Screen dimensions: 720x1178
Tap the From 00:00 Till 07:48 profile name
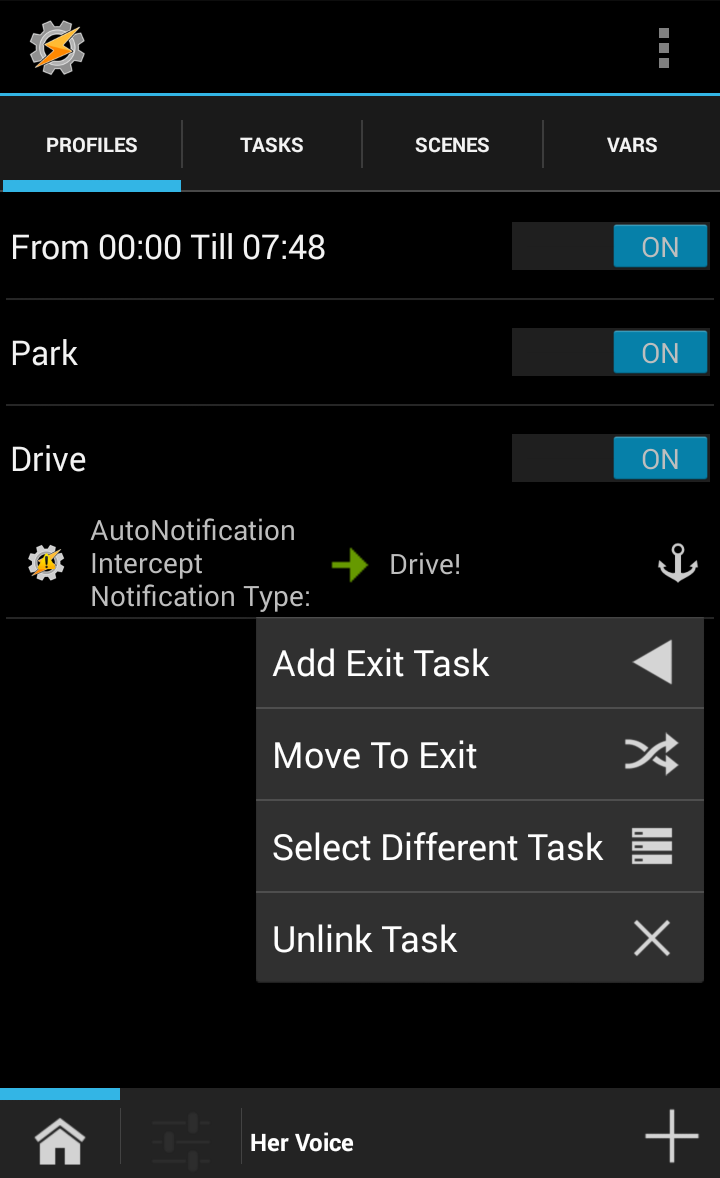tap(167, 246)
